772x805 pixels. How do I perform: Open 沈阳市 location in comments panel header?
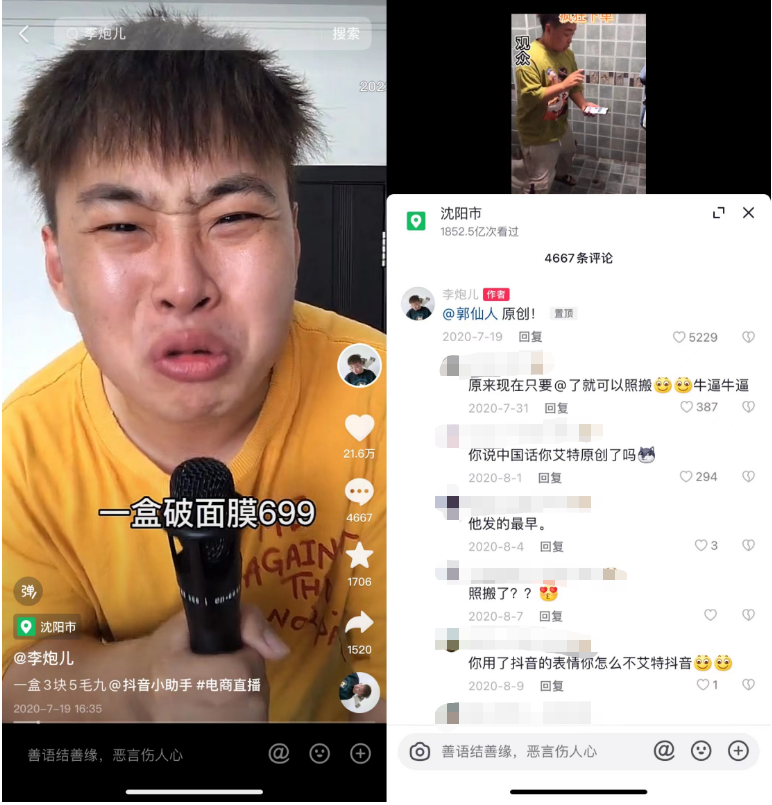[461, 214]
